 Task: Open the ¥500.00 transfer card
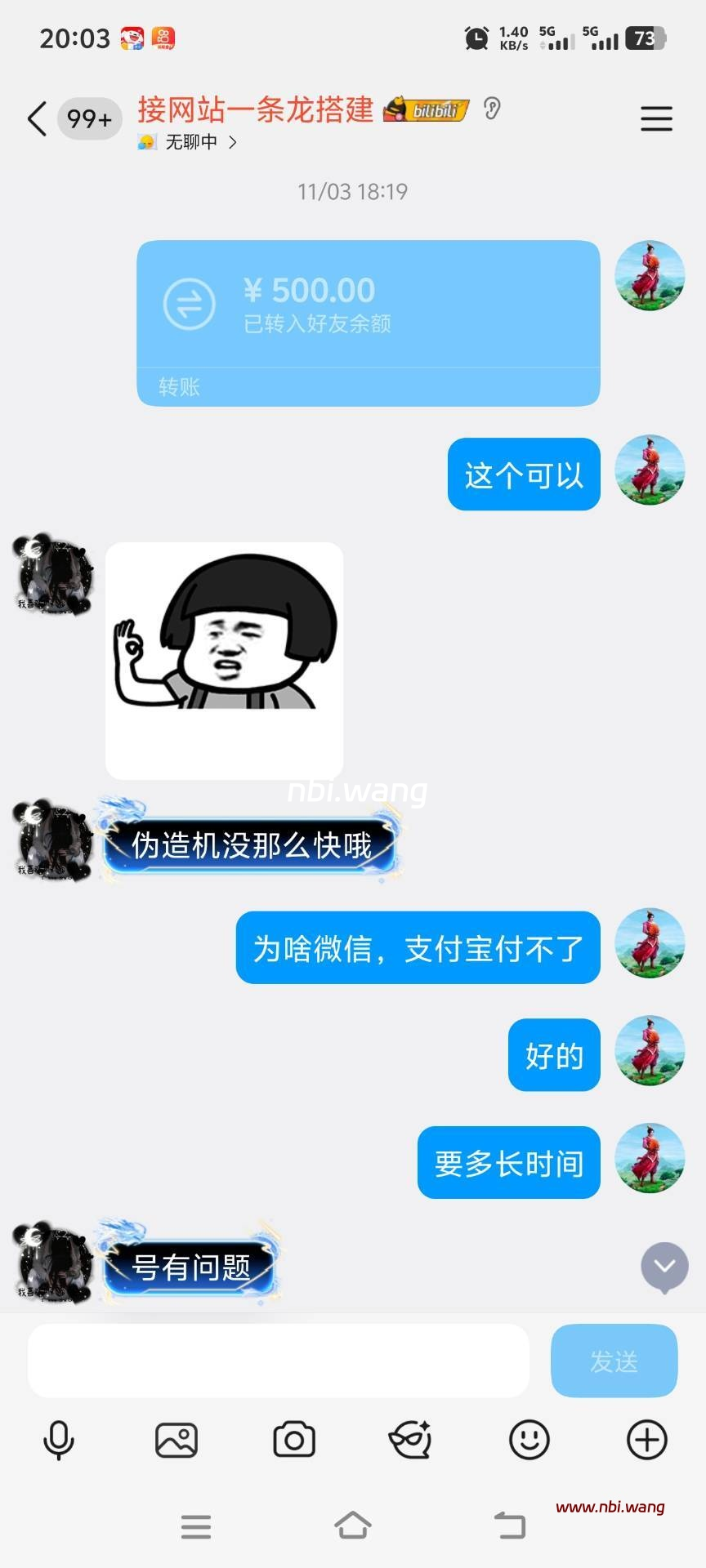[x=368, y=322]
